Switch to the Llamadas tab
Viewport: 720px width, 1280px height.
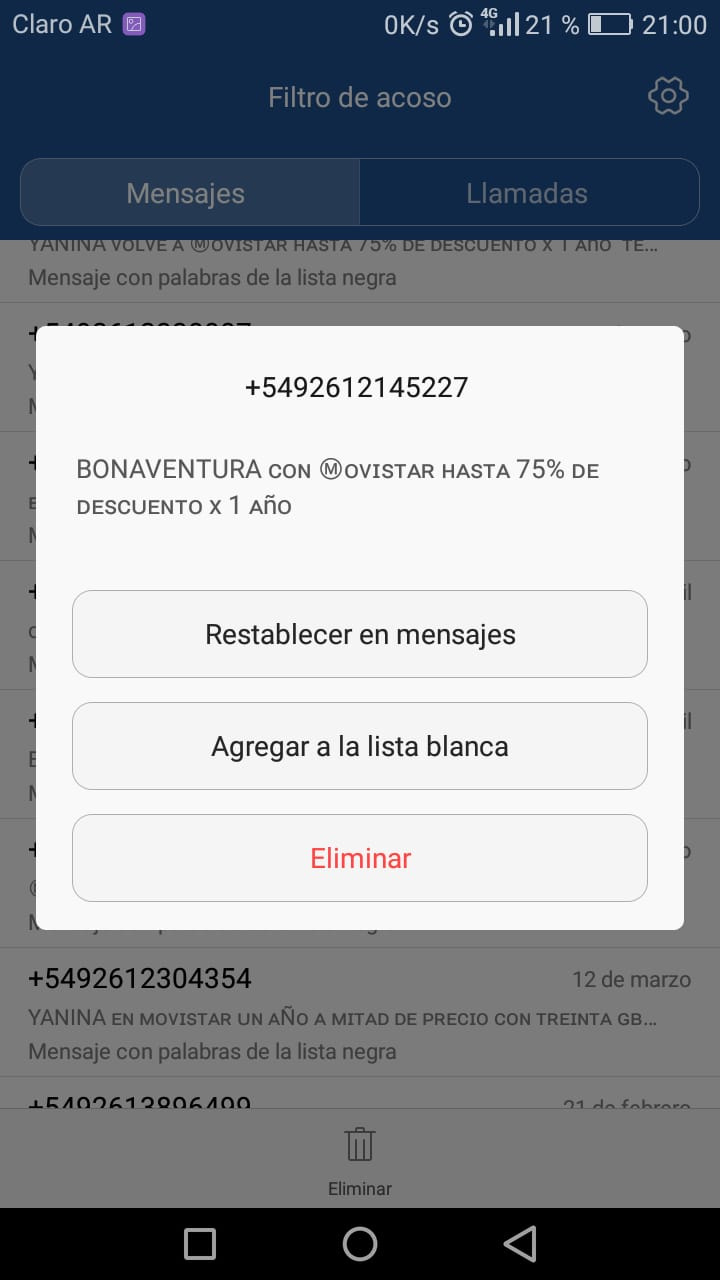[x=528, y=193]
